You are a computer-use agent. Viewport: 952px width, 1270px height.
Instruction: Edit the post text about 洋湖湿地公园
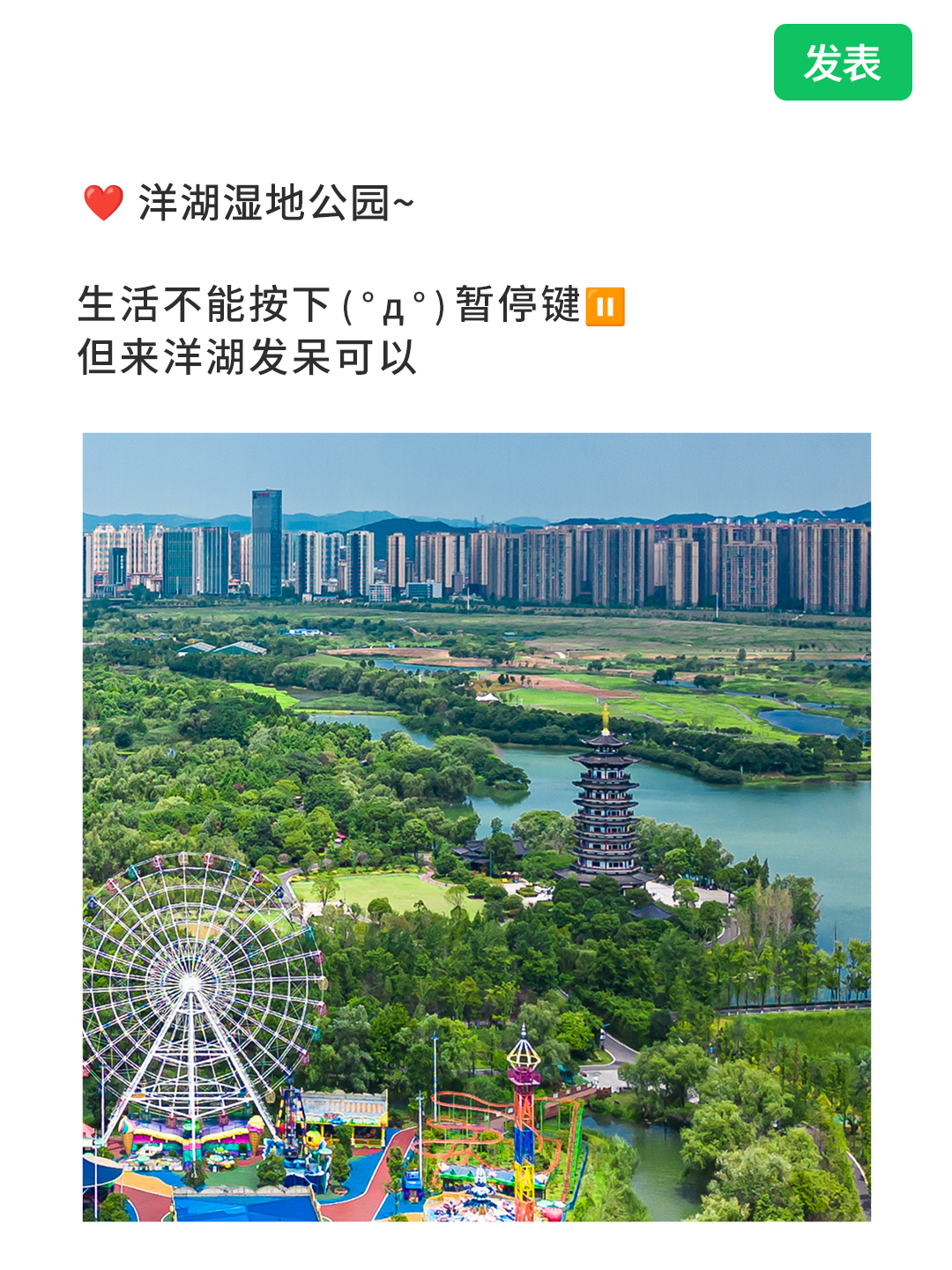coord(353,304)
